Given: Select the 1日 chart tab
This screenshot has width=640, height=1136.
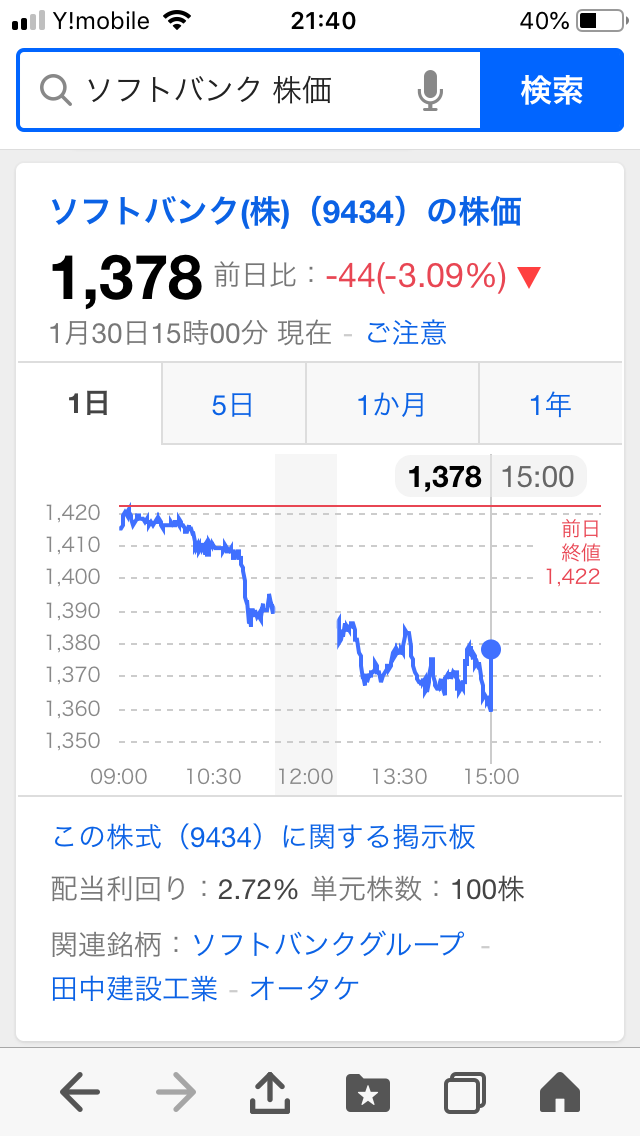Looking at the screenshot, I should 88,404.
